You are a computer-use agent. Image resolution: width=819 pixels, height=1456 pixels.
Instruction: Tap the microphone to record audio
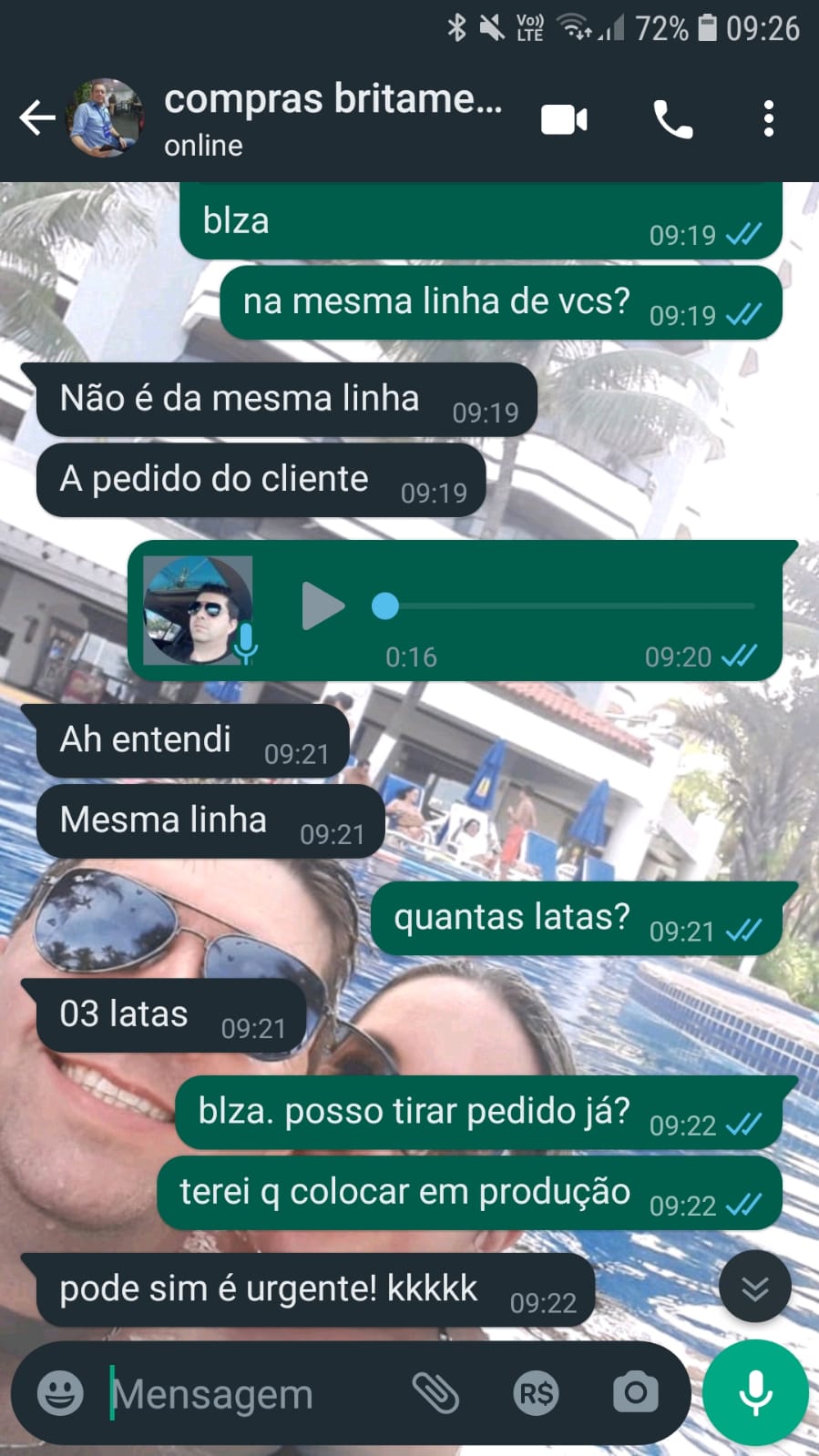[755, 1393]
